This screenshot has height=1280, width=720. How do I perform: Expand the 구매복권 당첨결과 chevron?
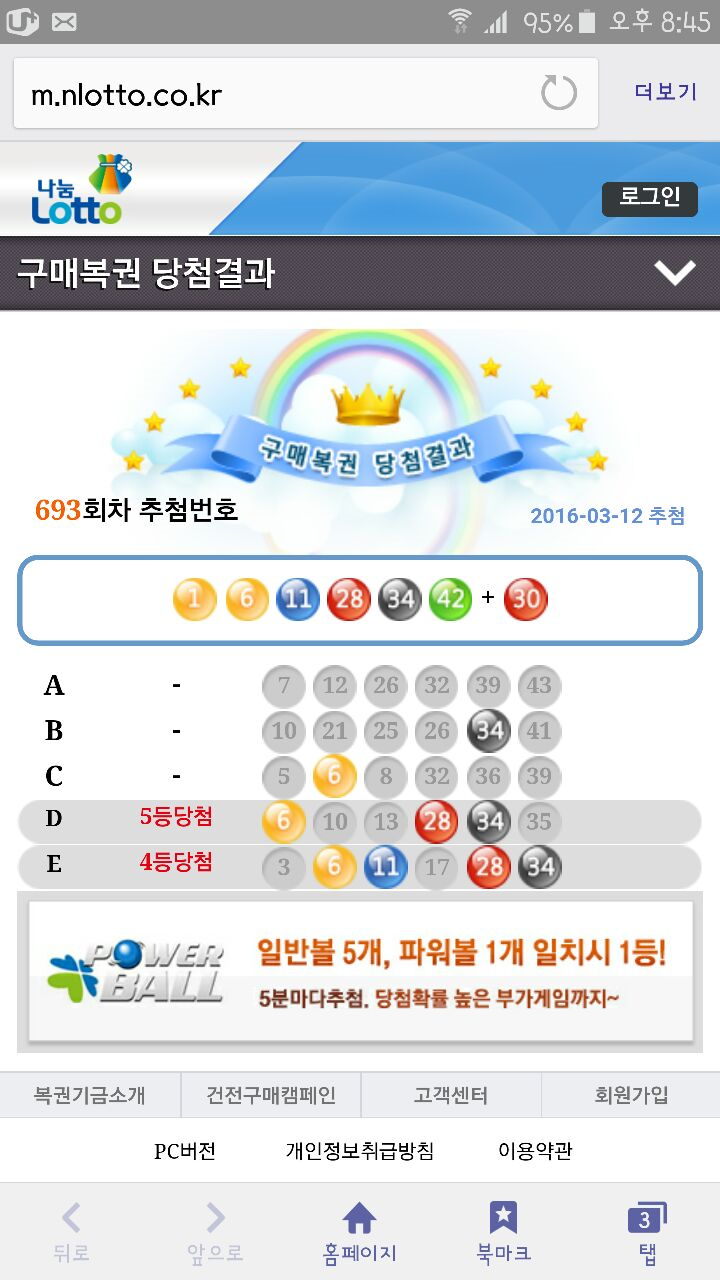pos(674,273)
